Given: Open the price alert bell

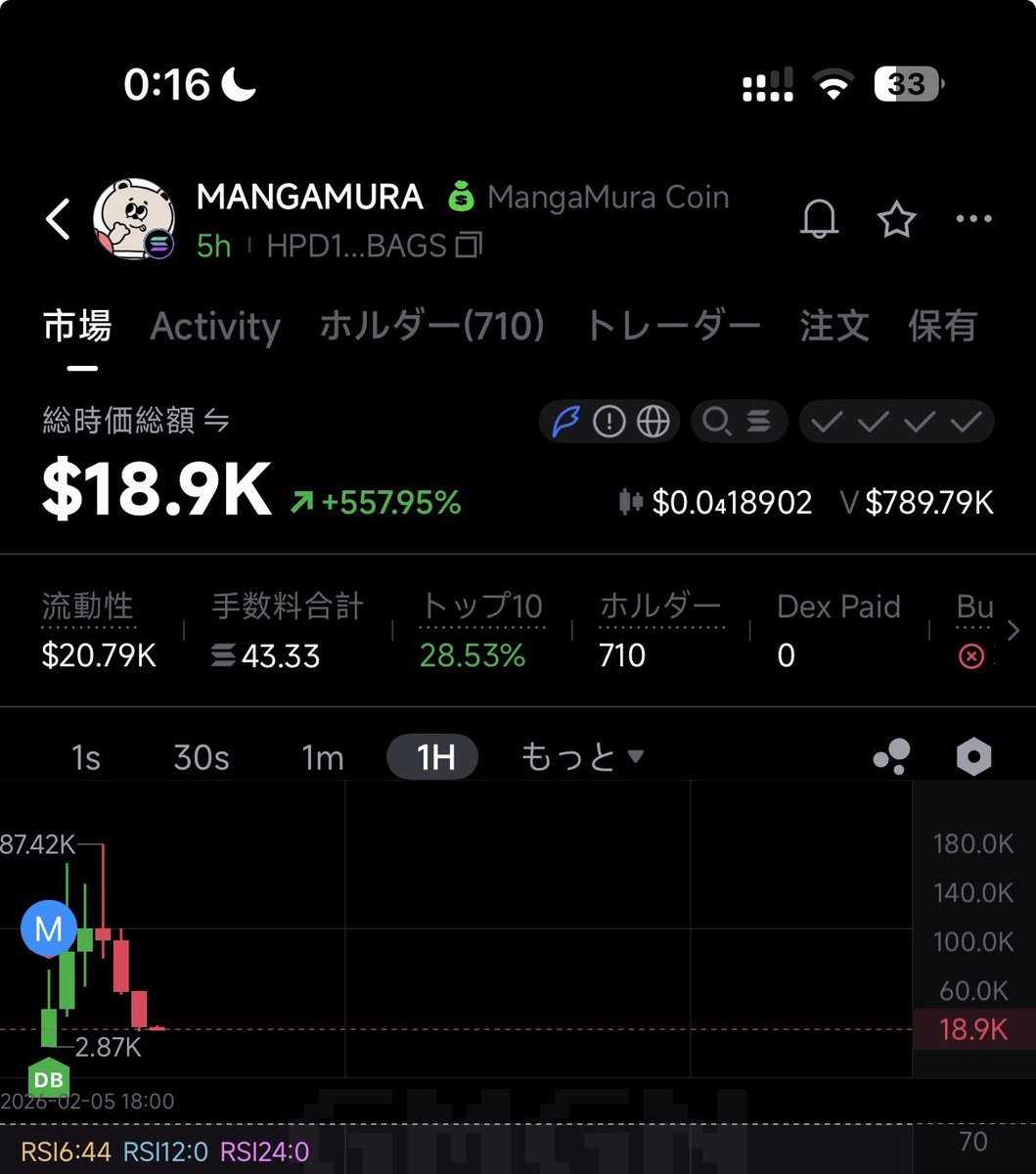Looking at the screenshot, I should pyautogui.click(x=819, y=220).
